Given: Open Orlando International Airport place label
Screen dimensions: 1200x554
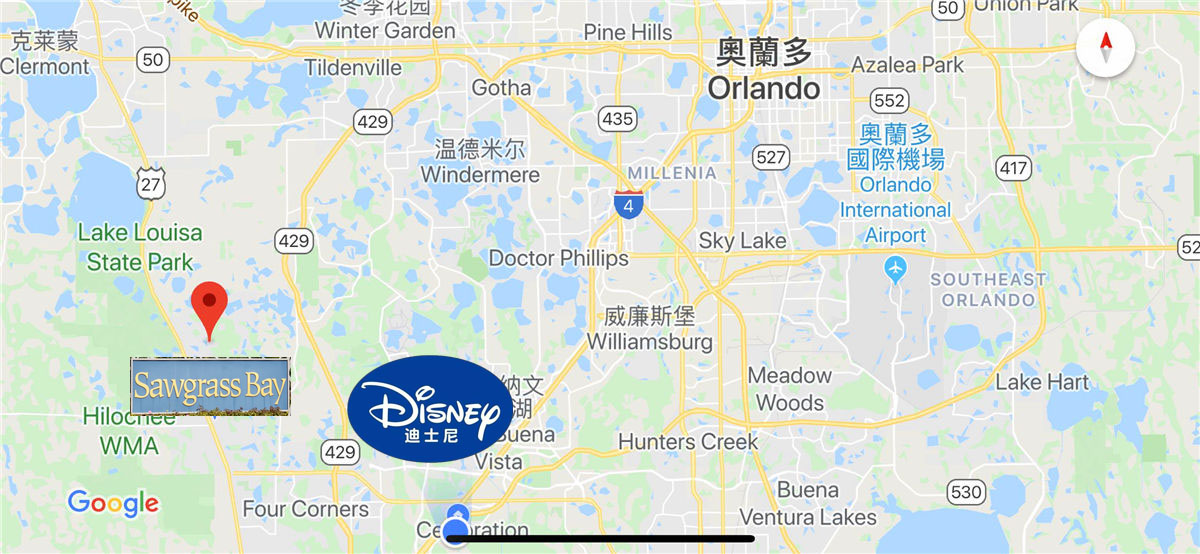Looking at the screenshot, I should pyautogui.click(x=896, y=198).
